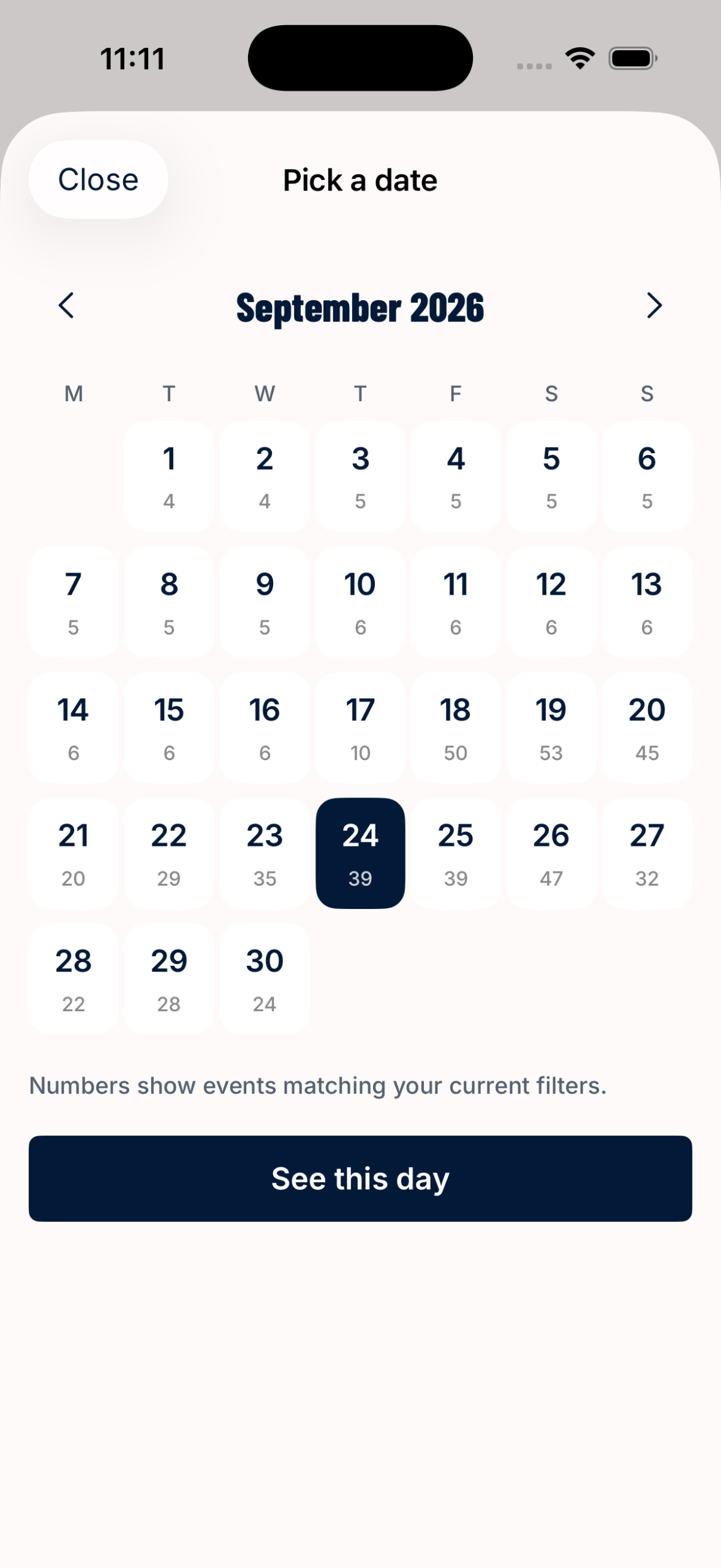Screen dimensions: 721x1568
Task: Select September 19 with 53 events
Action: pos(551,728)
